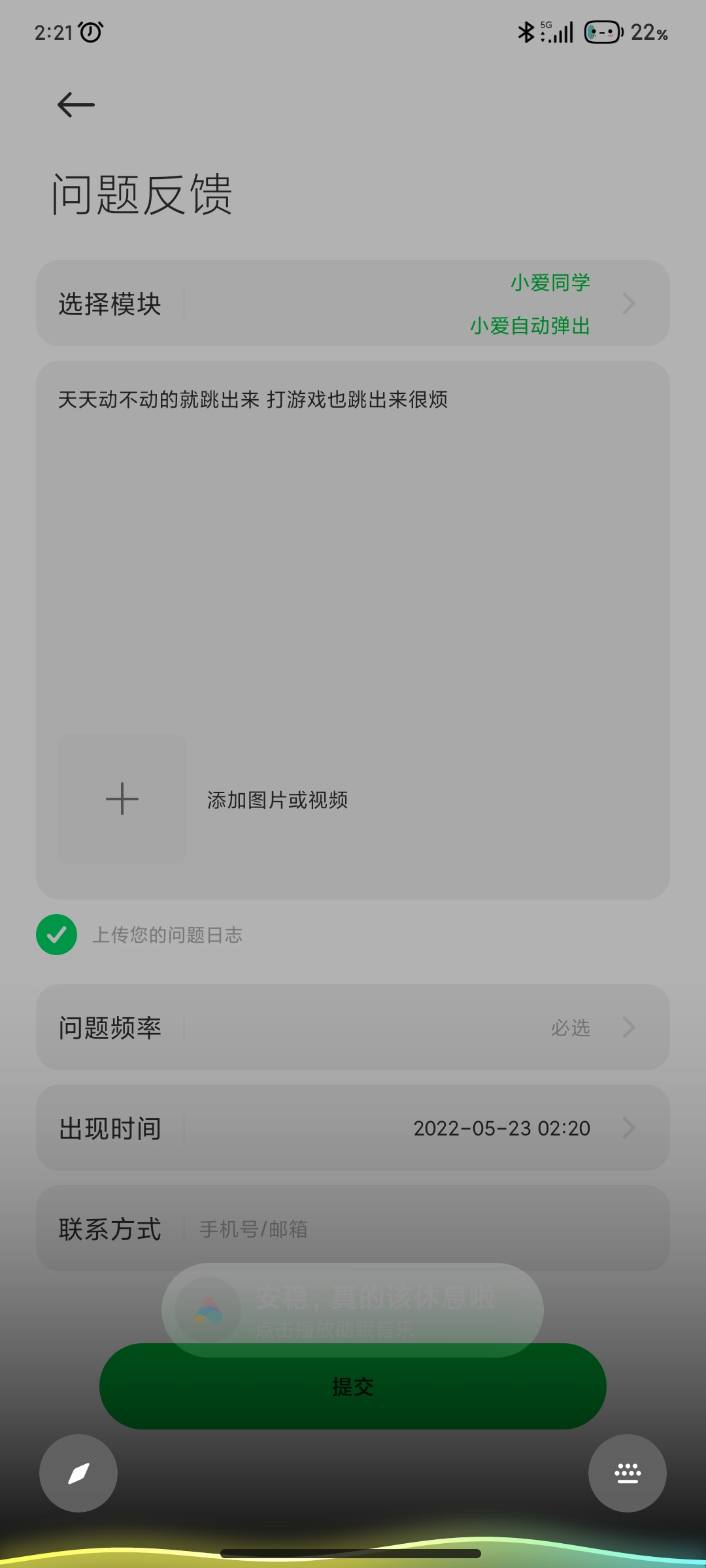Image resolution: width=706 pixels, height=1568 pixels.
Task: Choose the 问题频率 frequency option
Action: tap(353, 1027)
